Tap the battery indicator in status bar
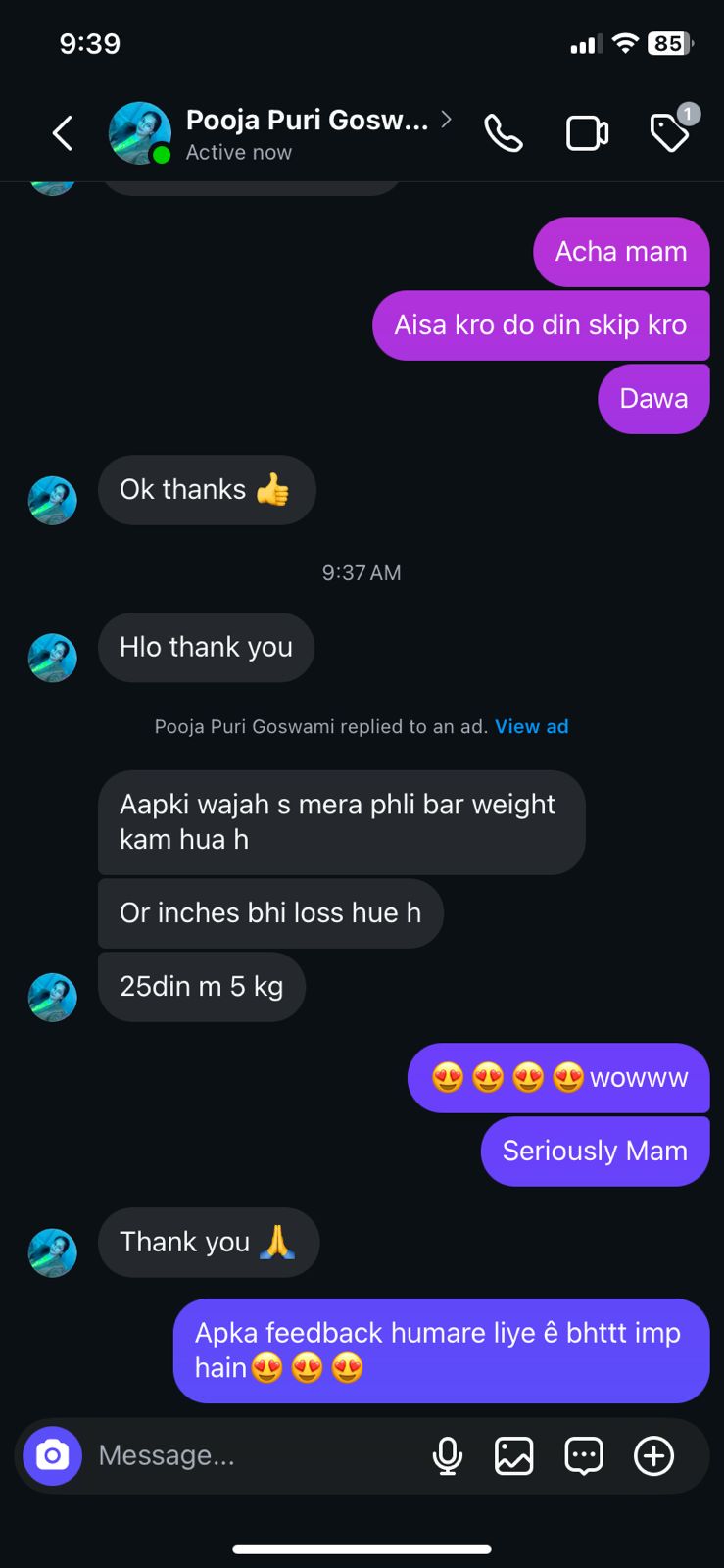This screenshot has width=724, height=1568. pos(668,43)
